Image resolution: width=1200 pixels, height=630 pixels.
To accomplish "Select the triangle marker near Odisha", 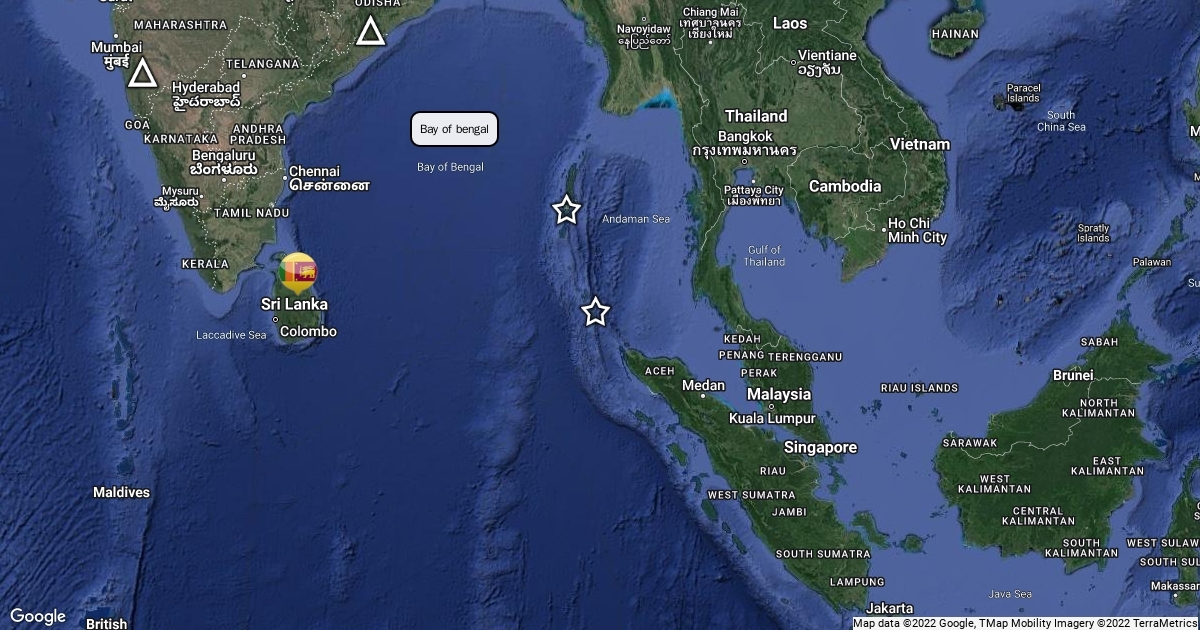I will [x=371, y=31].
